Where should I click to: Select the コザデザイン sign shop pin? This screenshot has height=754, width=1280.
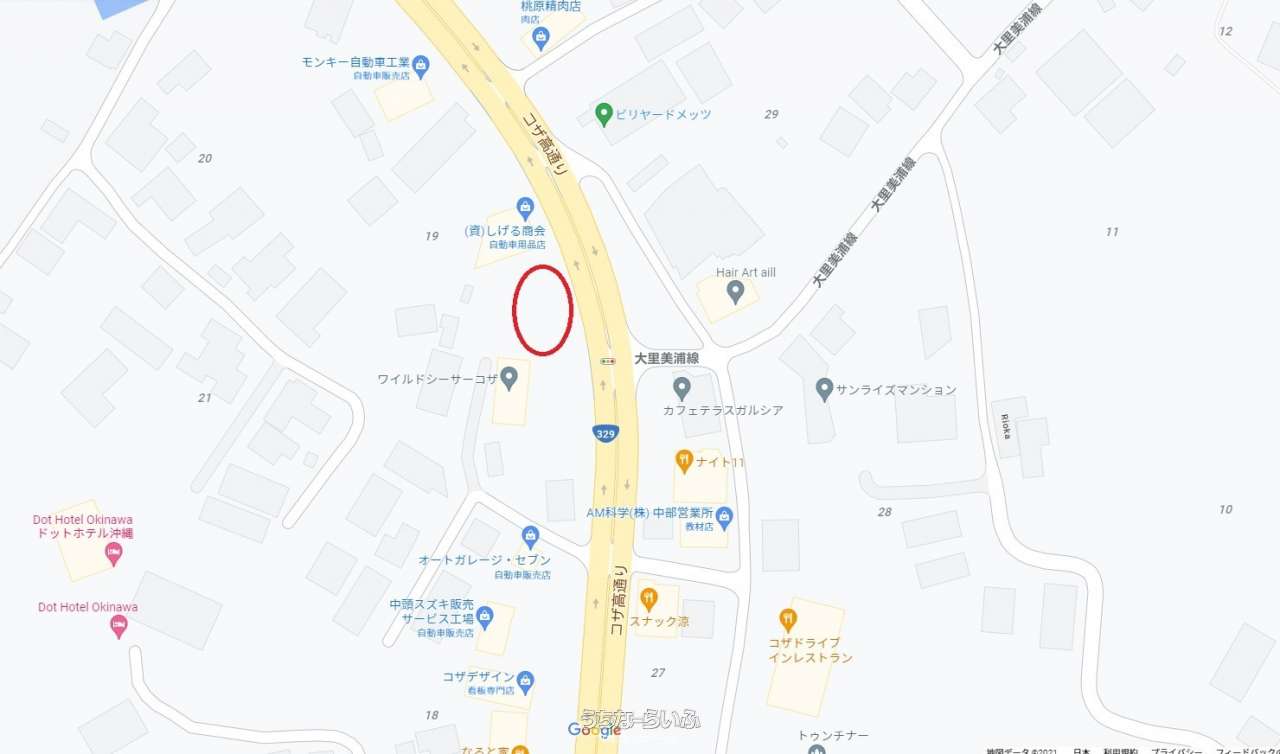click(526, 679)
